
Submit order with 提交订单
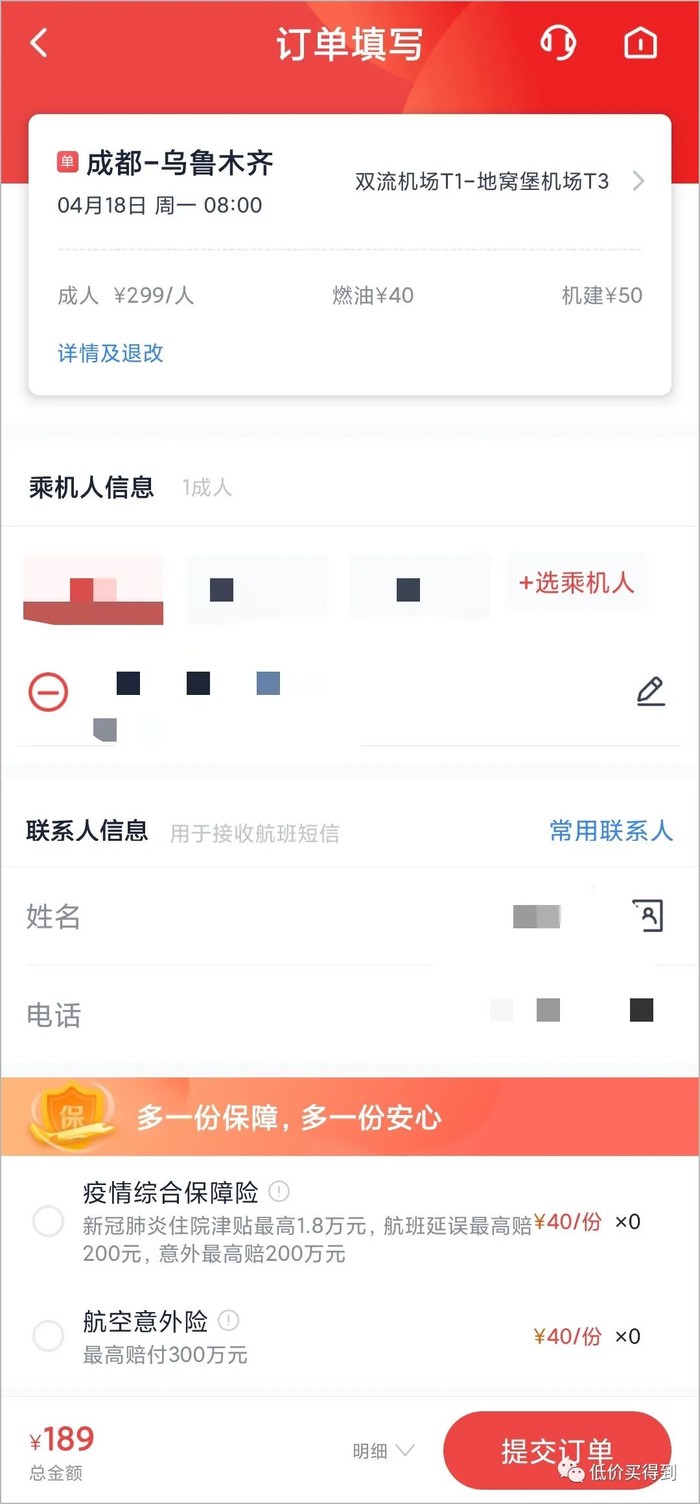[556, 1451]
